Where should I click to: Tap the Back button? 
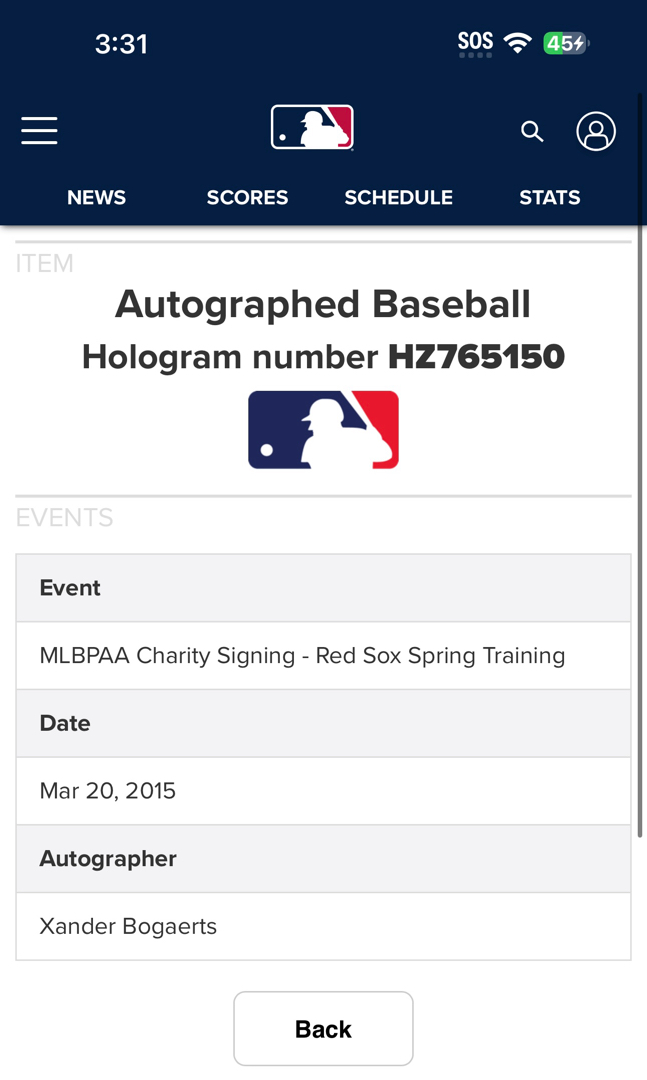click(x=323, y=1028)
